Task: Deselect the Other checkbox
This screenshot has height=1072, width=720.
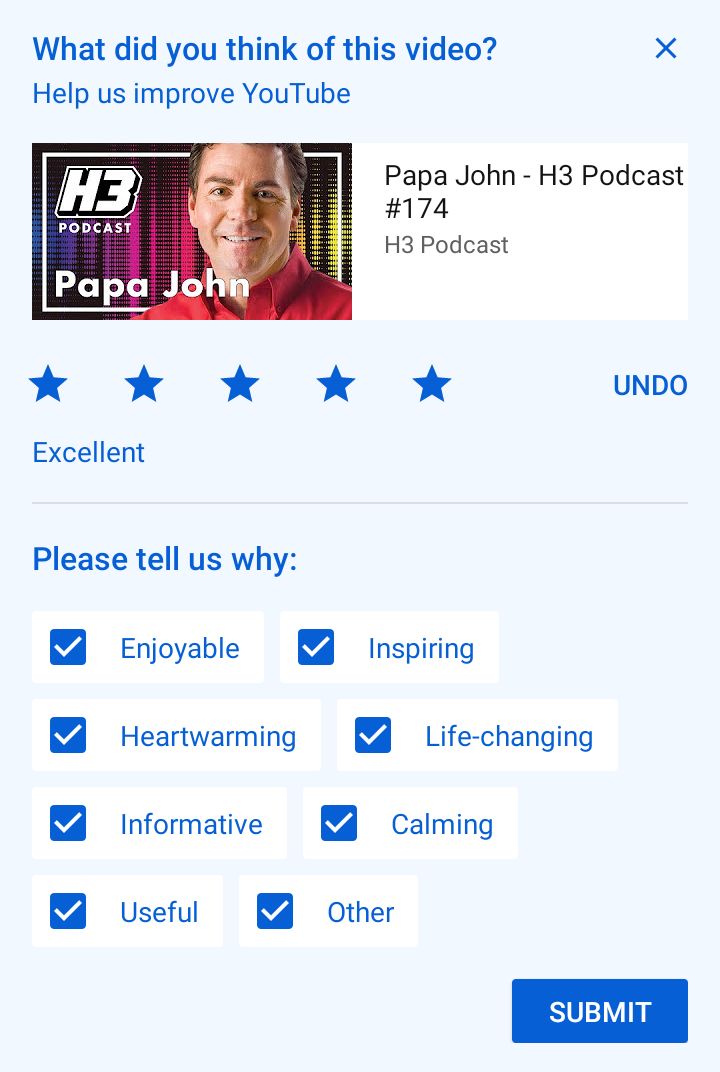Action: pyautogui.click(x=274, y=911)
